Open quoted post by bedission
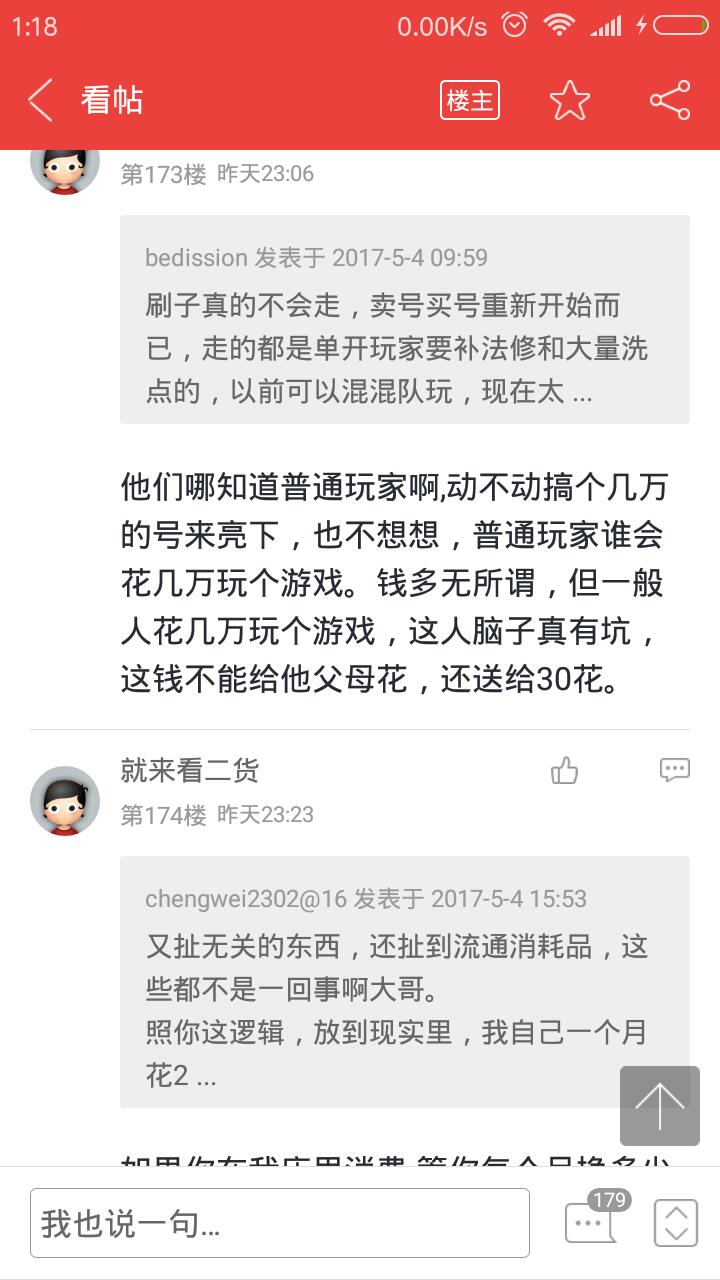 [404, 319]
